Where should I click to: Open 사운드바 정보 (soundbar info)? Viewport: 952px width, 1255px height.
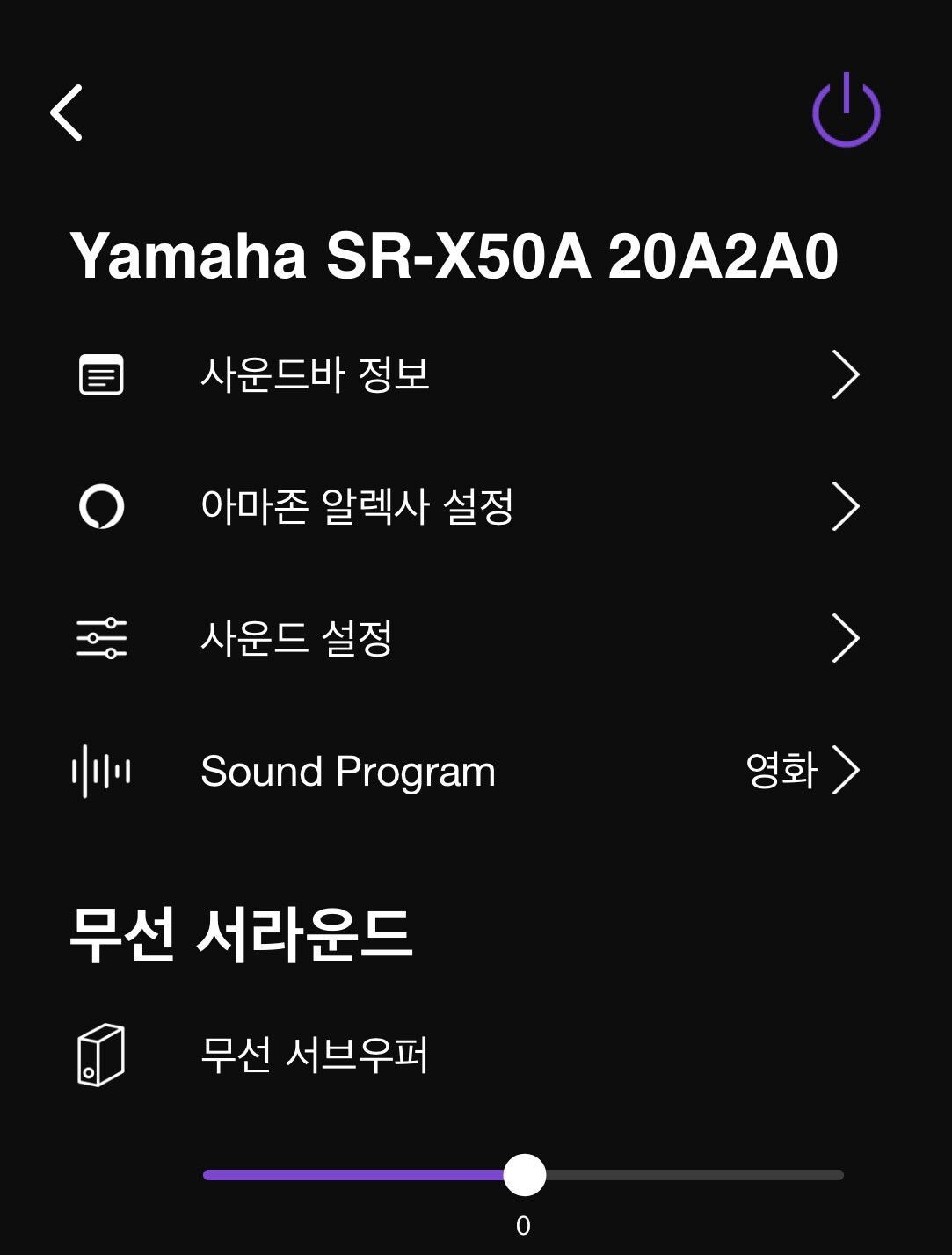click(x=466, y=375)
